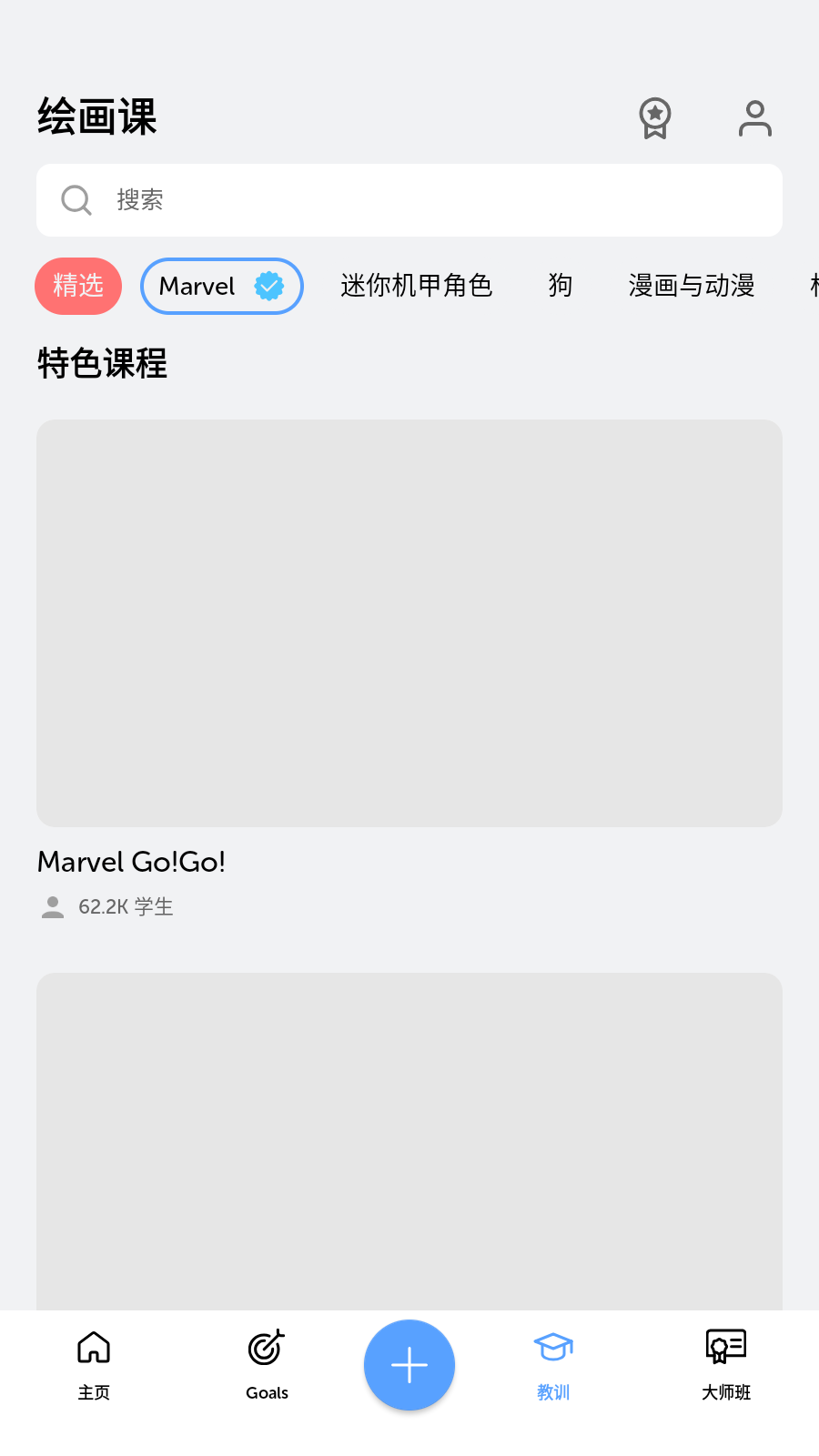Screen dimensions: 819x1456
Task: Select the 精选 chip
Action: [x=78, y=286]
